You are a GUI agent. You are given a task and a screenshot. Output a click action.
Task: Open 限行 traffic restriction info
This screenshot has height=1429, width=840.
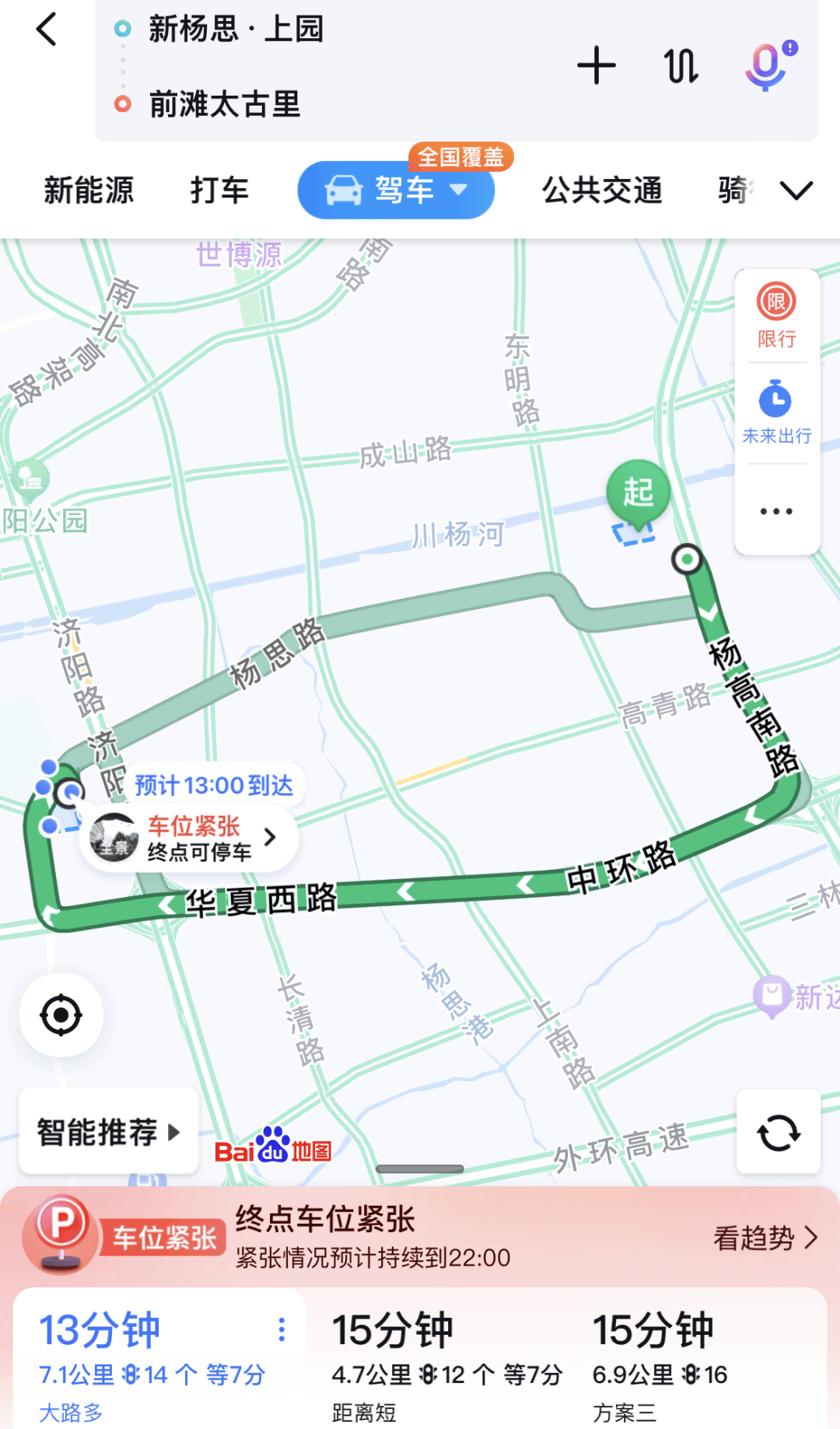coord(776,316)
